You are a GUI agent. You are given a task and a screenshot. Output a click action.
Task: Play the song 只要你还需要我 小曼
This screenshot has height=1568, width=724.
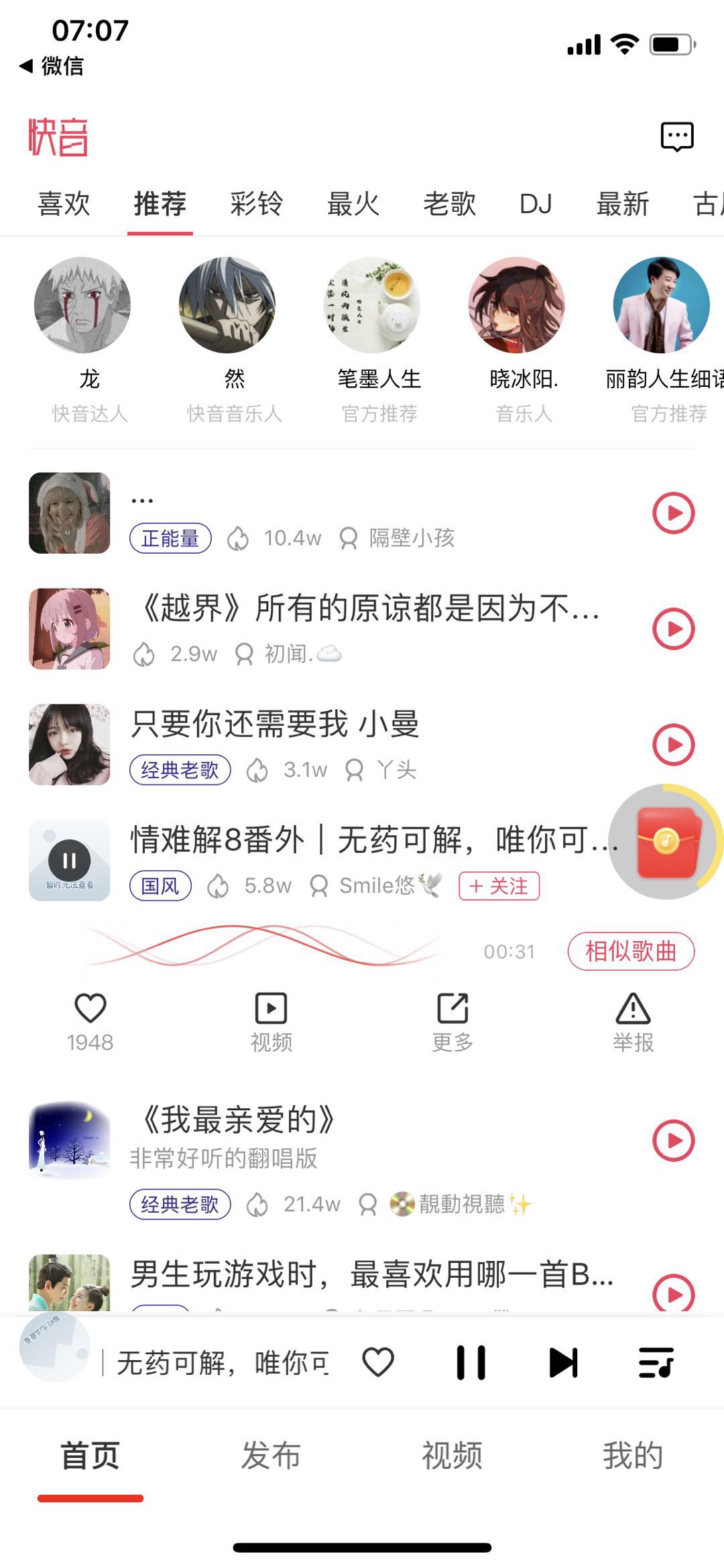pos(673,744)
